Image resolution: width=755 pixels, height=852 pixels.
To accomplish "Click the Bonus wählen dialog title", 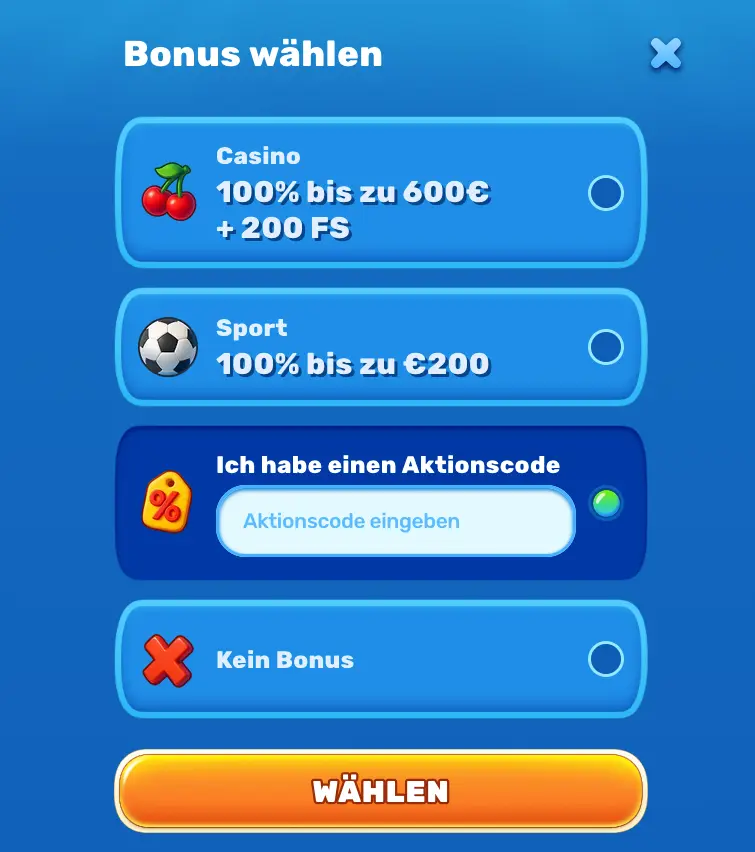I will pyautogui.click(x=251, y=55).
